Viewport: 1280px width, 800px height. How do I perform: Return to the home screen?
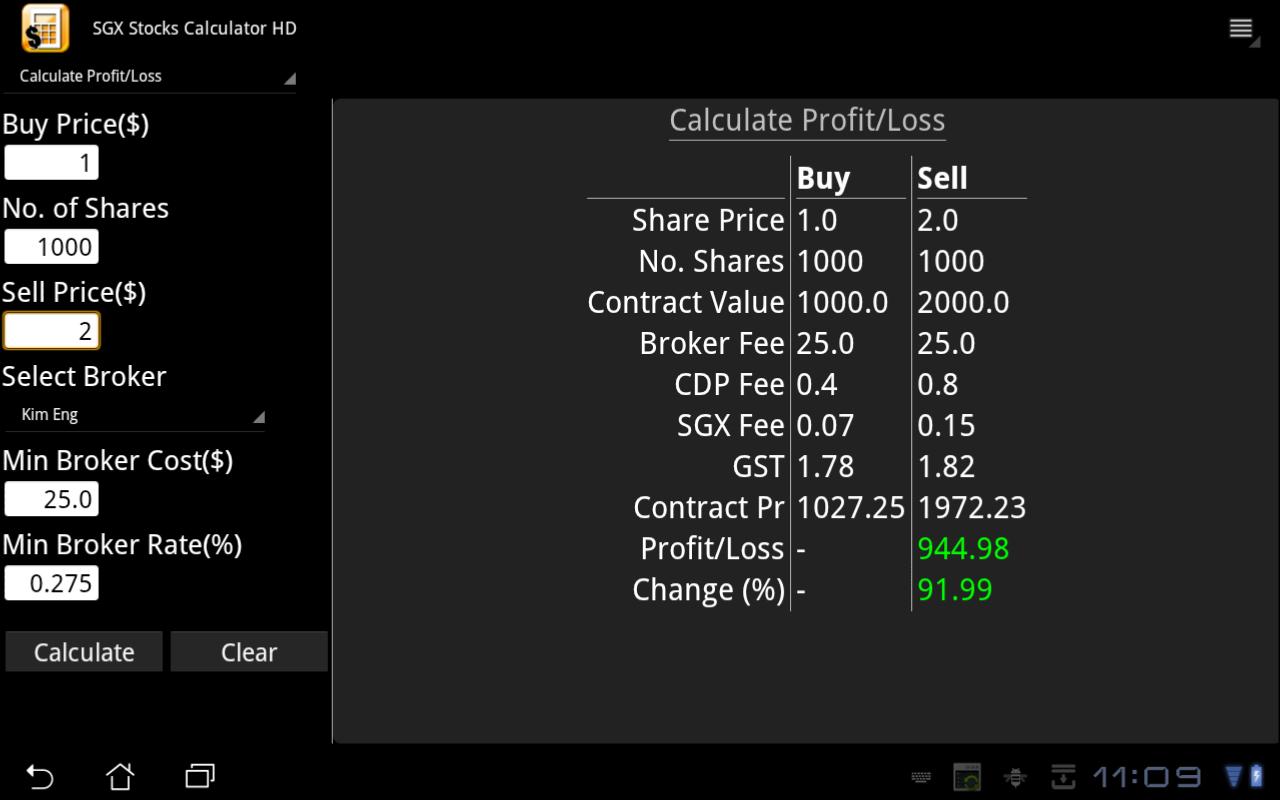click(x=120, y=776)
